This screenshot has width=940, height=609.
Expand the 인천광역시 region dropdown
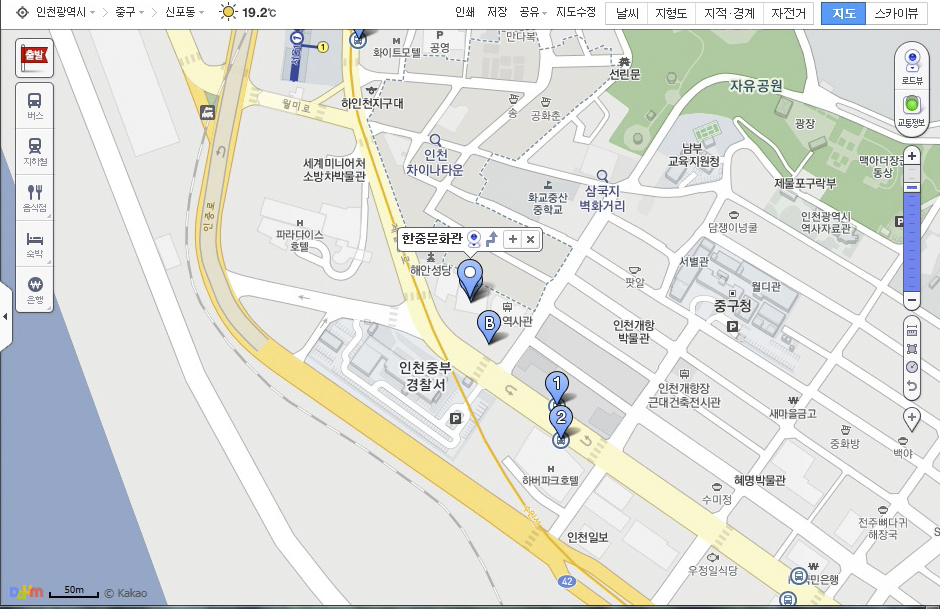tap(62, 13)
